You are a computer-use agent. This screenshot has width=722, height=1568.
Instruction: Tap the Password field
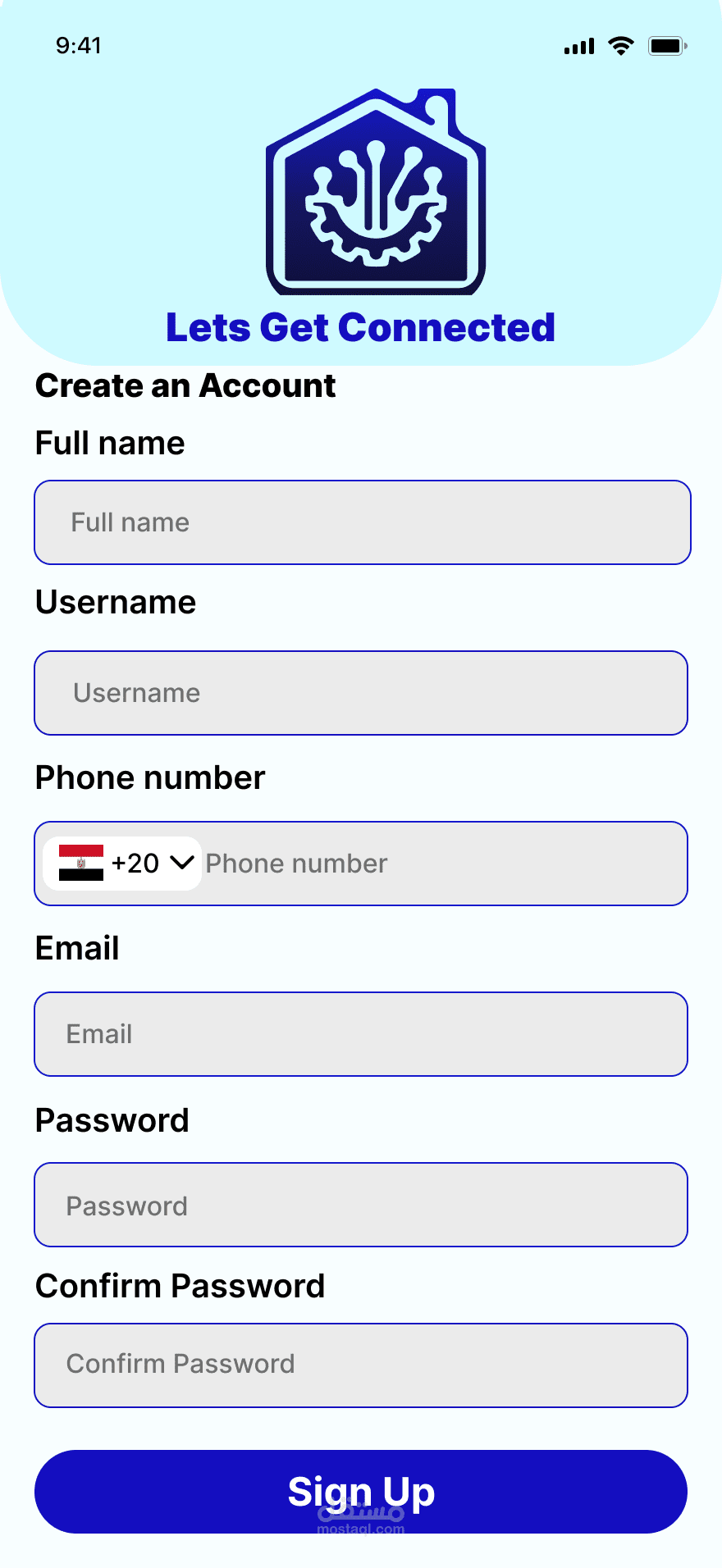[x=361, y=1205]
